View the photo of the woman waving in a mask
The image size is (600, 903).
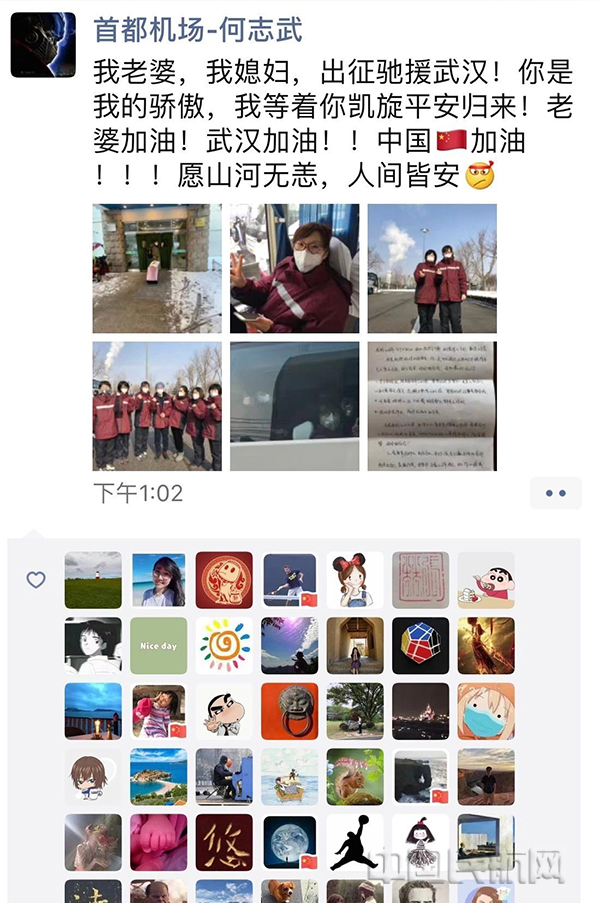click(x=294, y=268)
